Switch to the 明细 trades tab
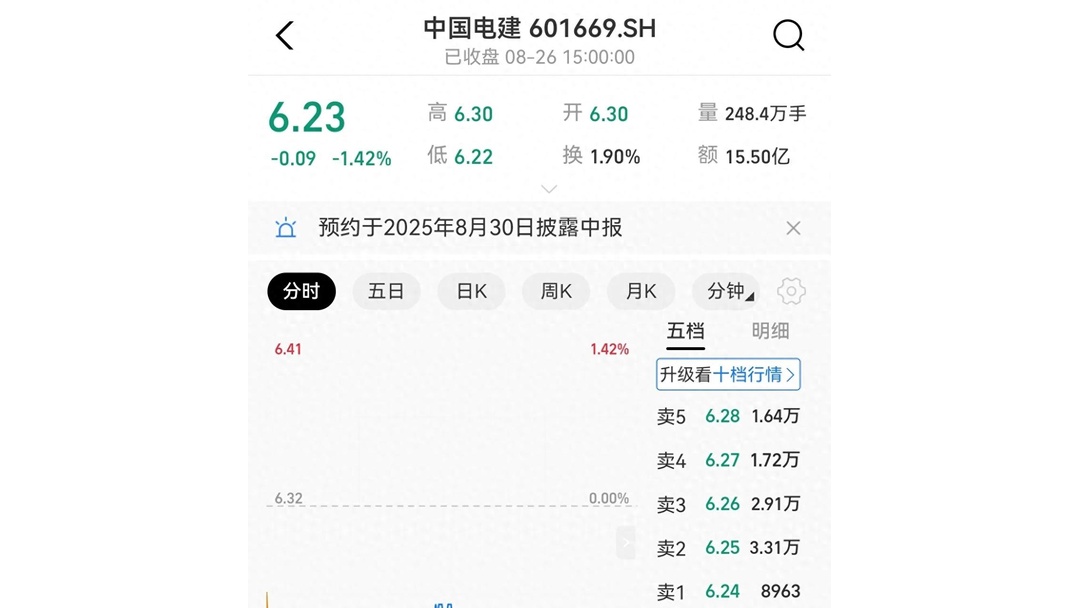Image resolution: width=1080 pixels, height=608 pixels. point(770,331)
